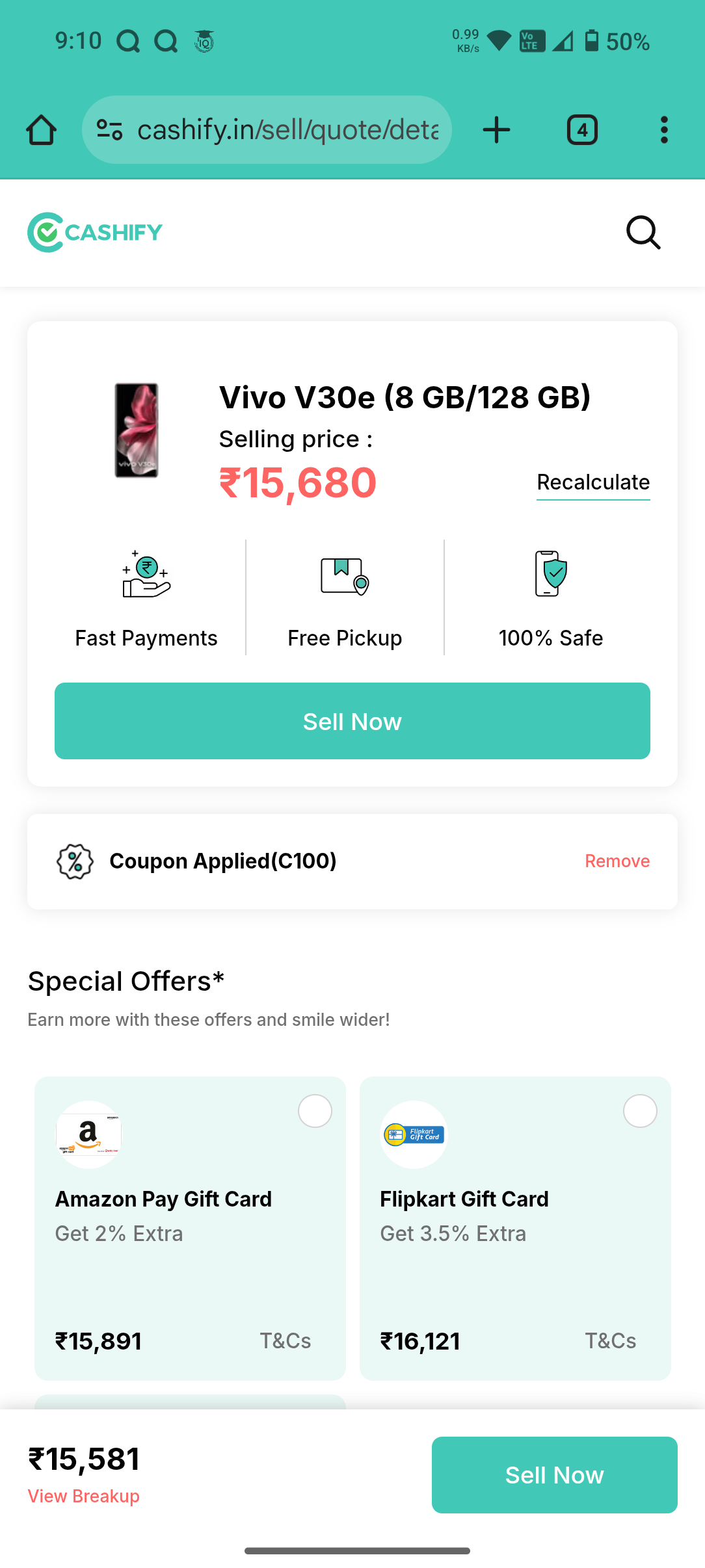705x1568 pixels.
Task: Remove the applied C100 coupon
Action: coord(617,861)
